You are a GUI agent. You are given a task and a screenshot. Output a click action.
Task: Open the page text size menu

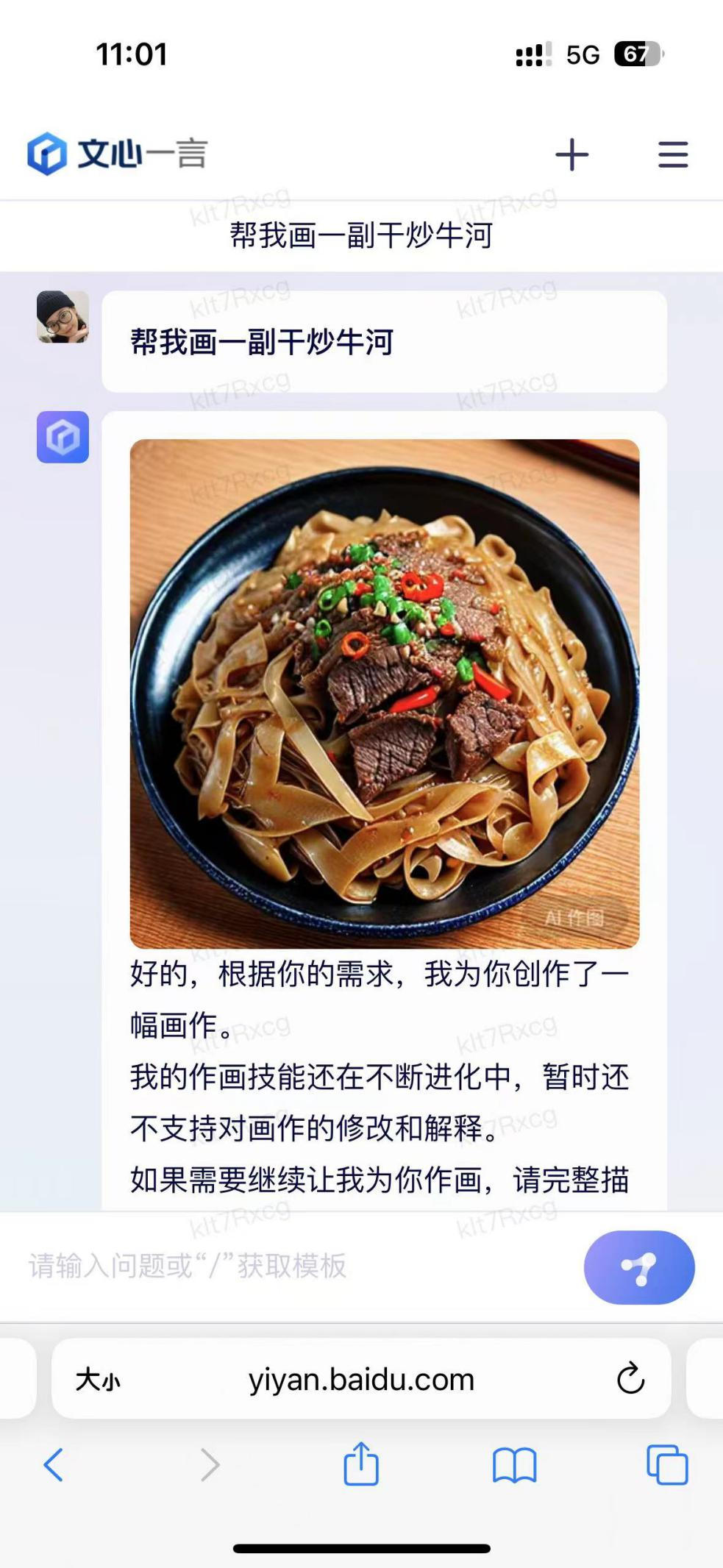coord(99,1380)
